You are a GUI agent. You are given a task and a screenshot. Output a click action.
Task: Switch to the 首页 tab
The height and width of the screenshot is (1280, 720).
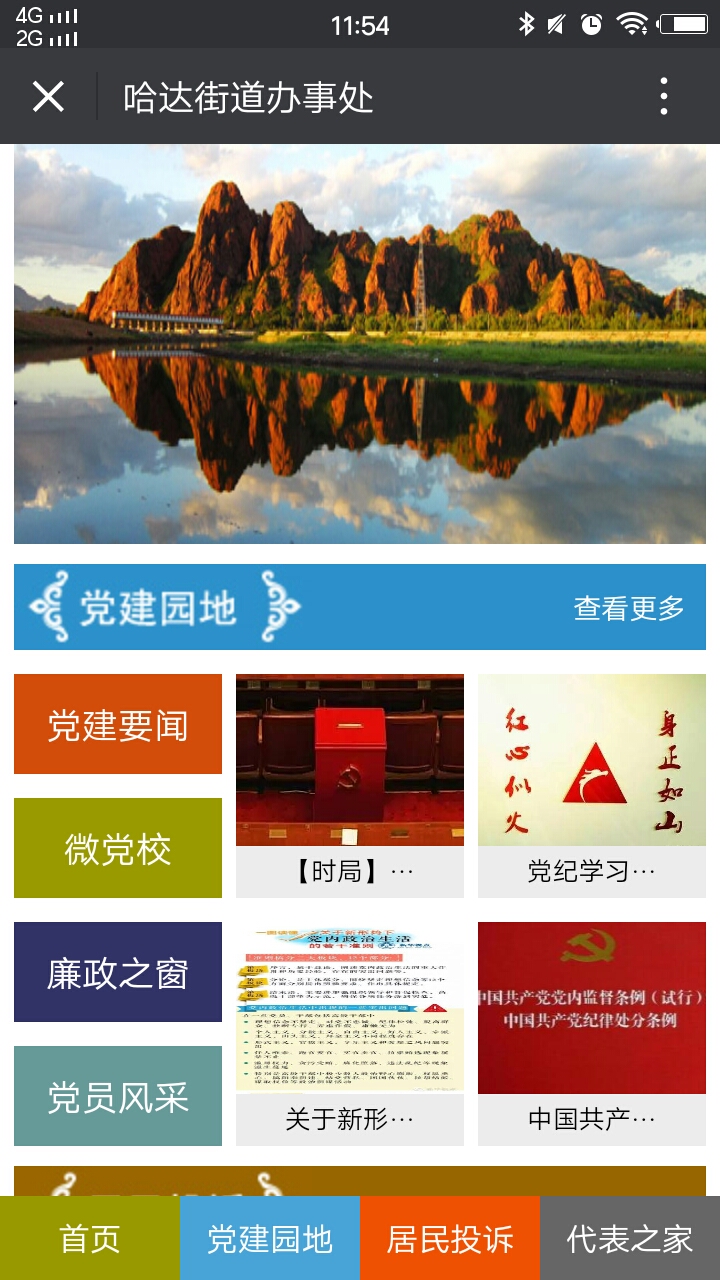point(90,1239)
